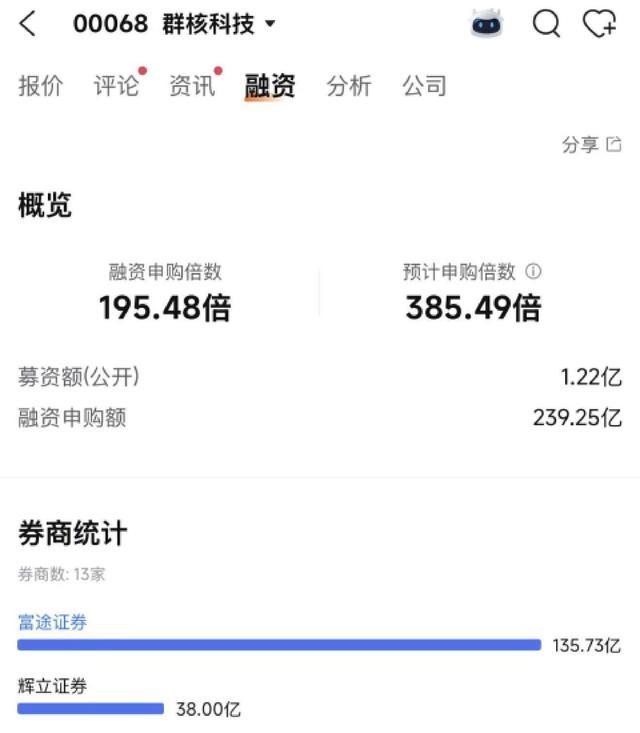This screenshot has width=640, height=733.
Task: Open the search magnifier
Action: coord(546,24)
